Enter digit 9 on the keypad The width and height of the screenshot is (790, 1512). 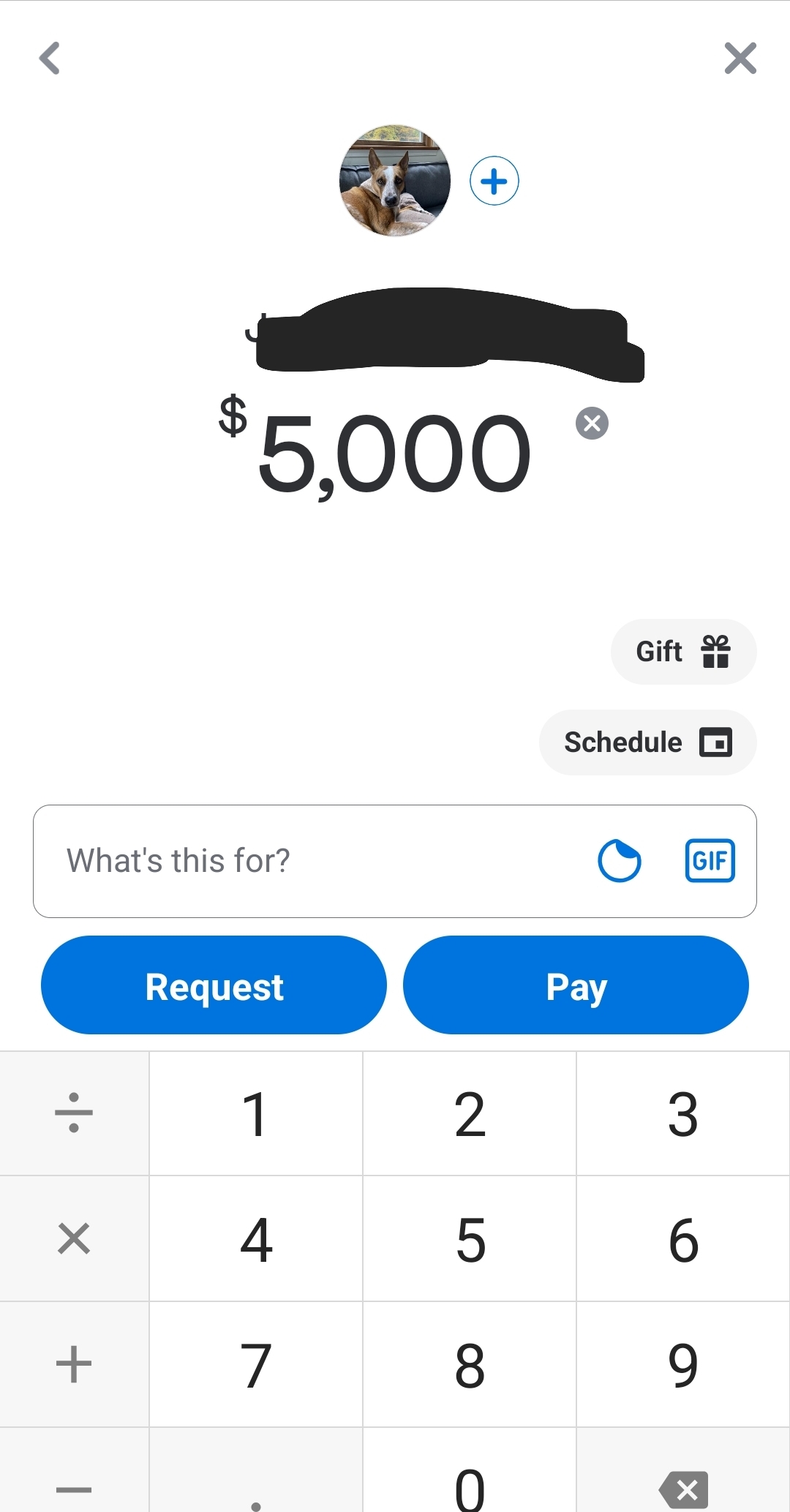[683, 1365]
